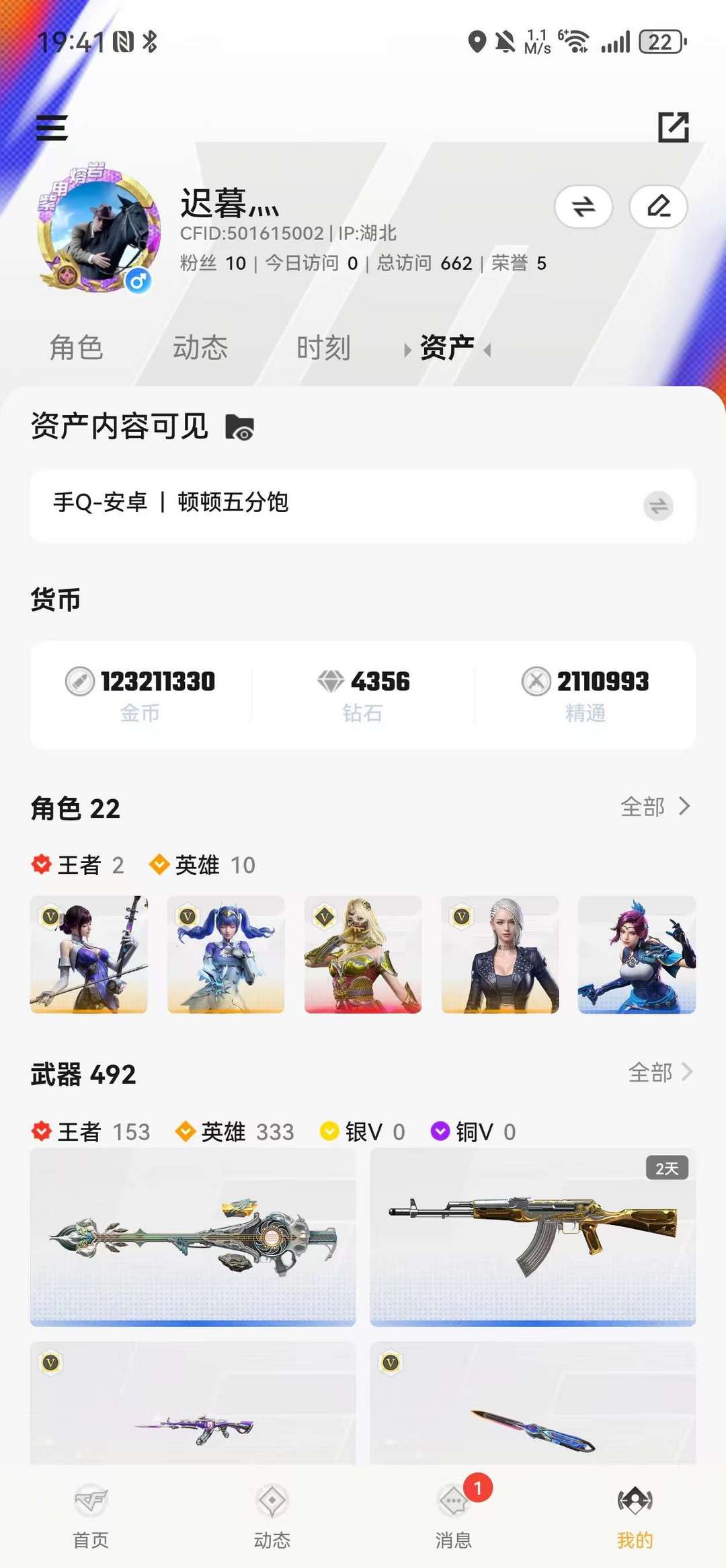Image resolution: width=726 pixels, height=1568 pixels.
Task: Switch to the 角色 tab
Action: coord(76,348)
